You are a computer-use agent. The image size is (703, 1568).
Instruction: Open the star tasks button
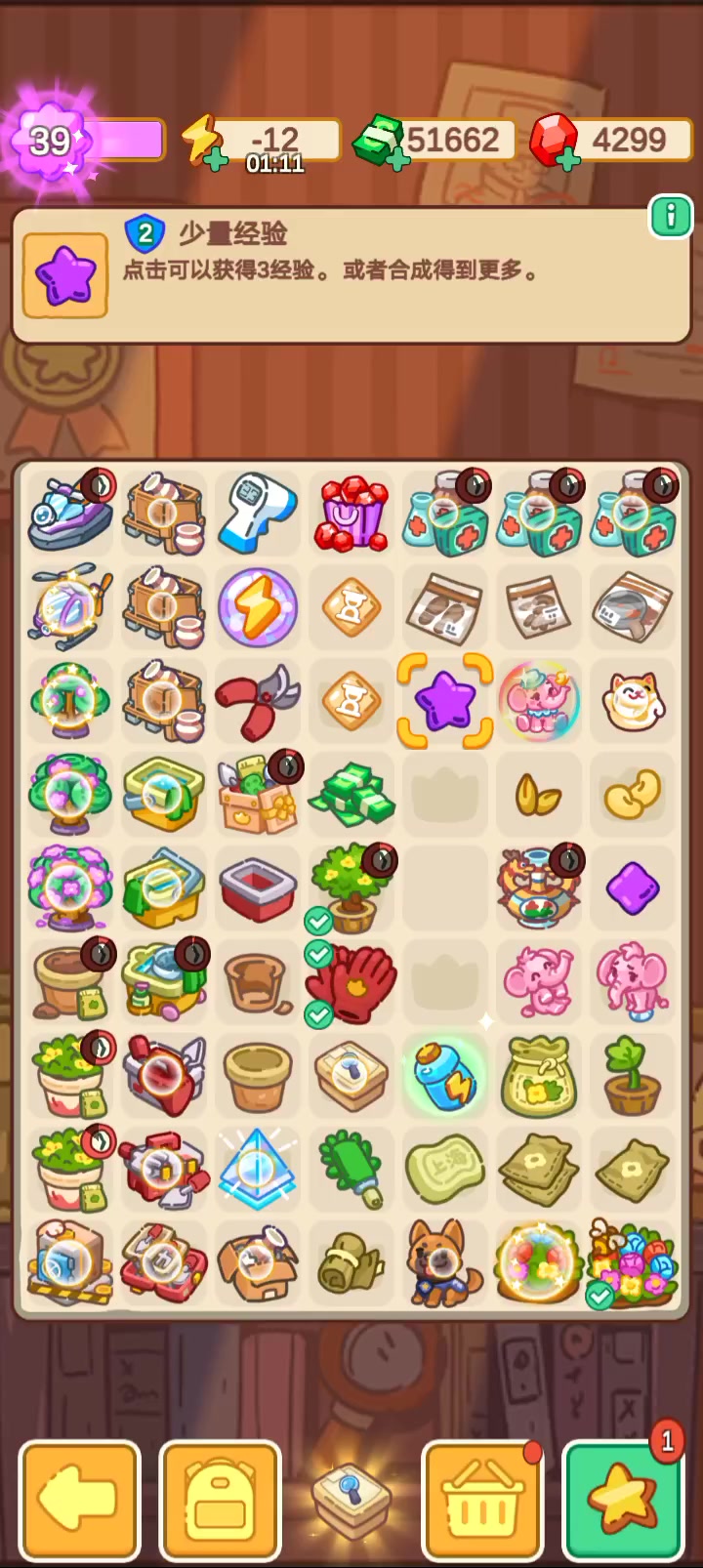(x=623, y=1501)
